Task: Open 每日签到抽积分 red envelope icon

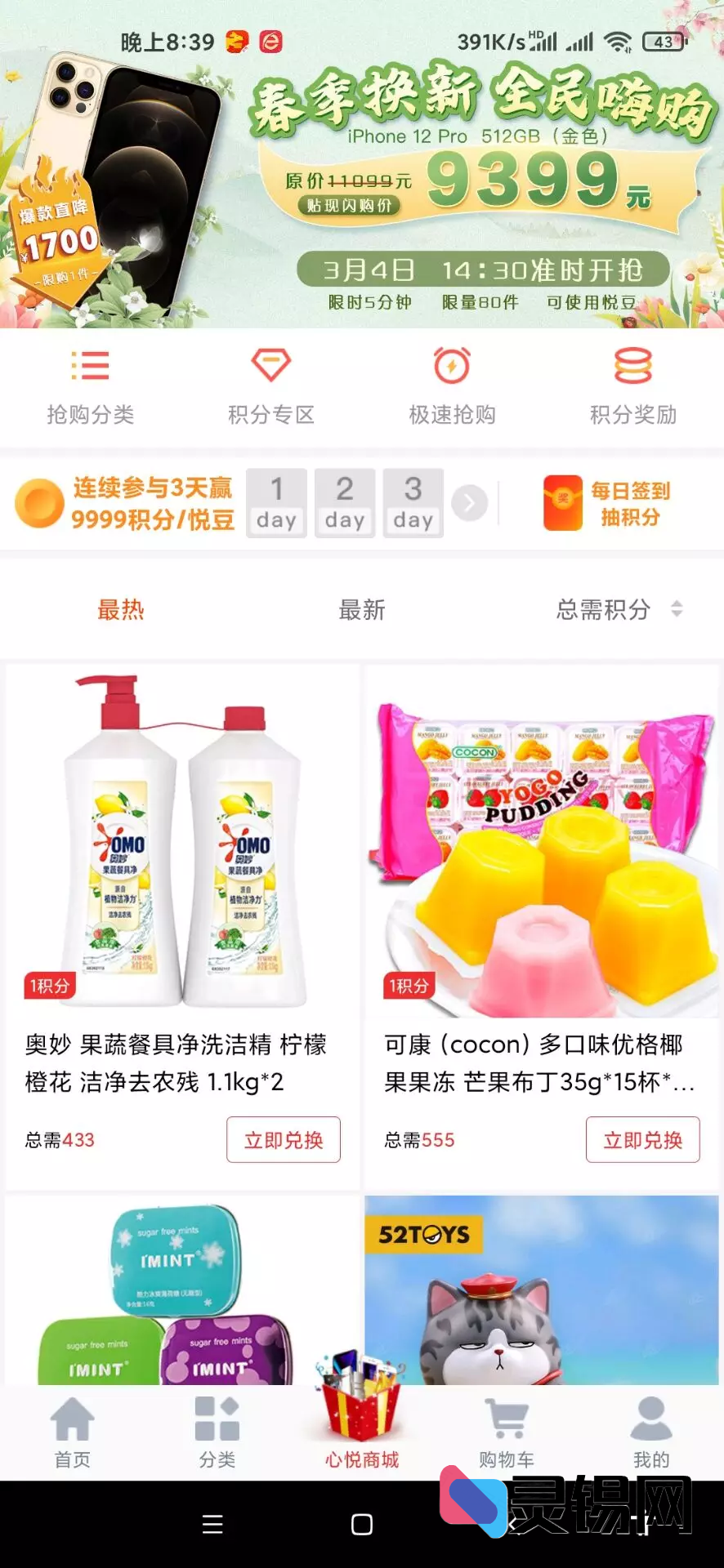Action: [562, 502]
